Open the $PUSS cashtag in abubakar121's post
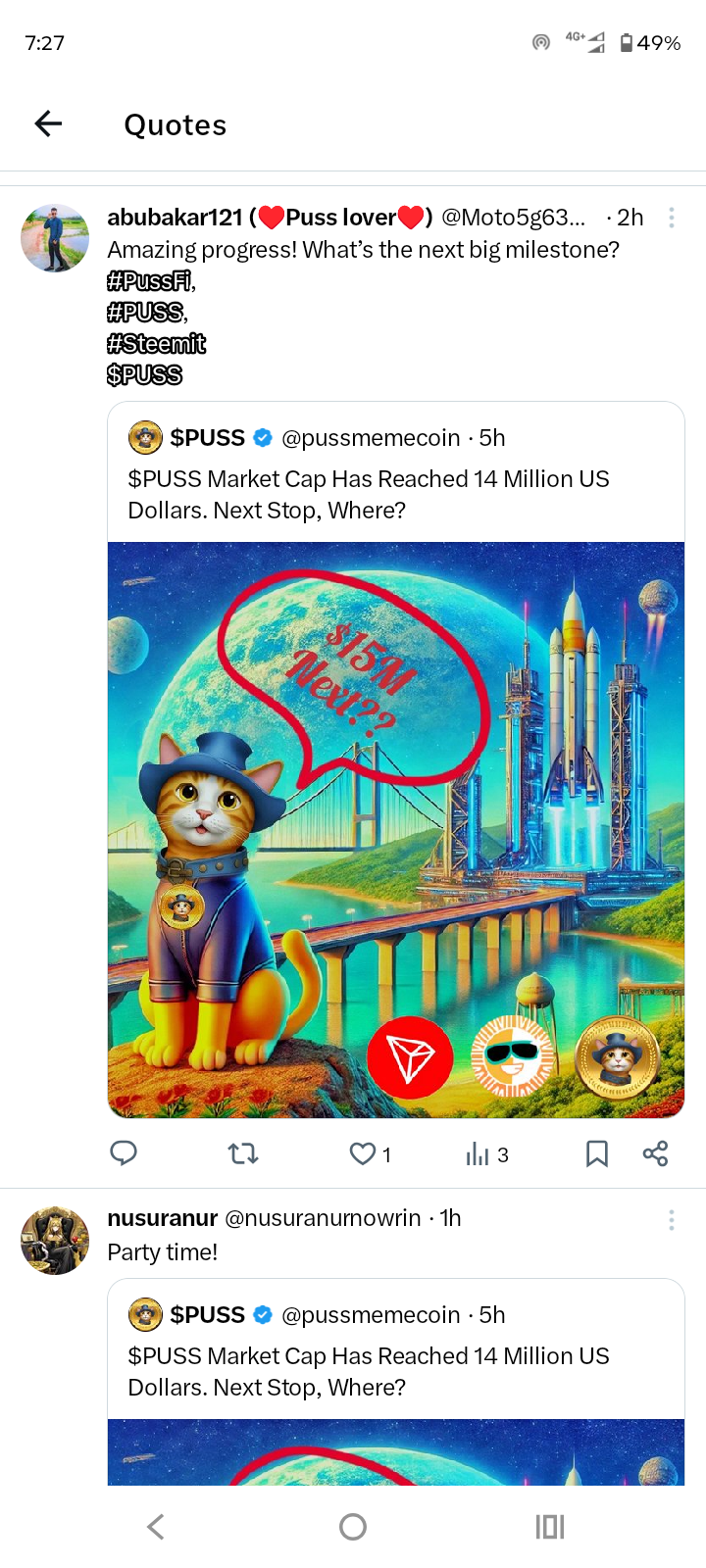Viewport: 706px width, 1568px height. coord(144,375)
